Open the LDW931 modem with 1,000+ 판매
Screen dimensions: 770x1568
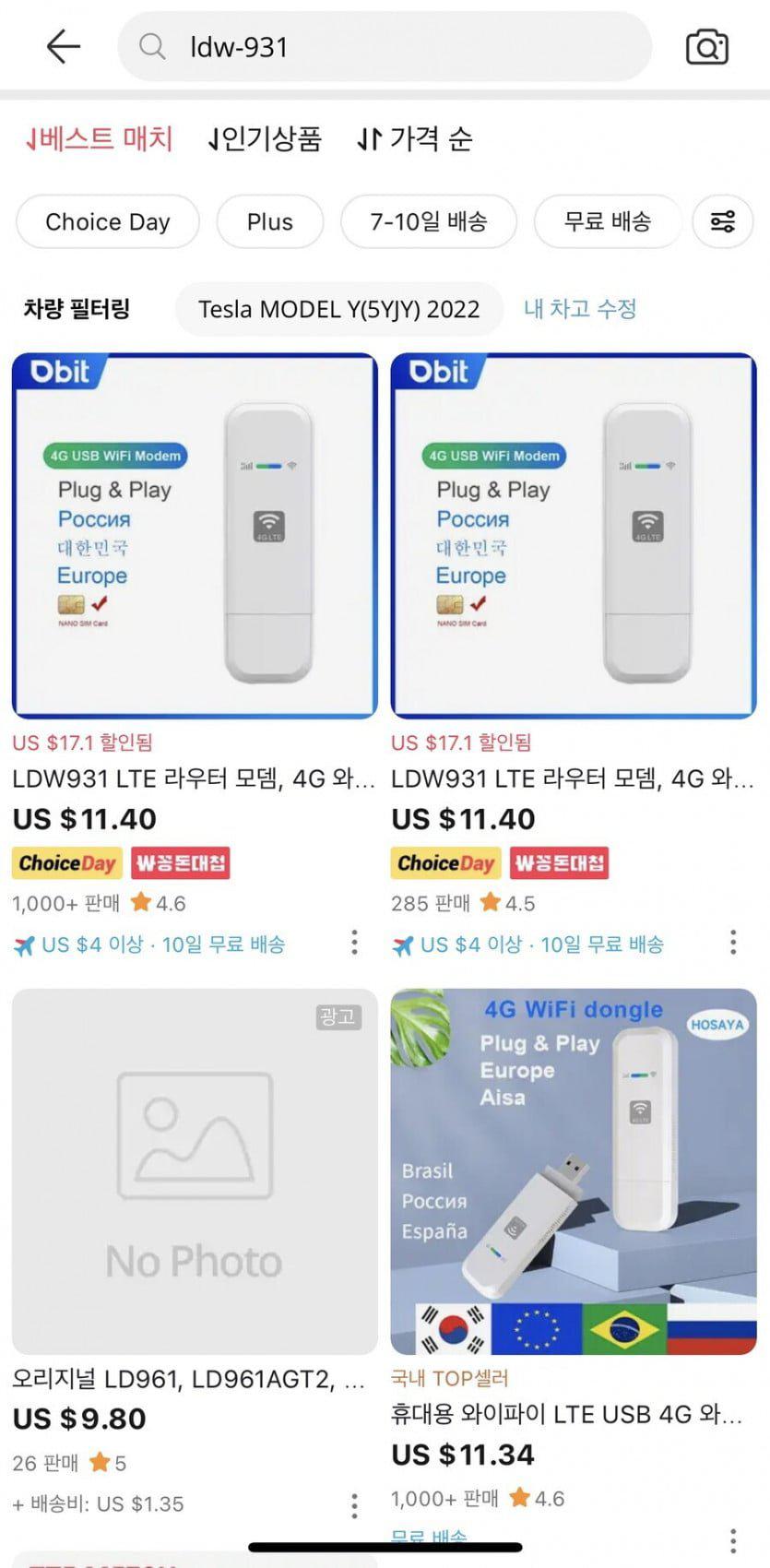point(195,536)
